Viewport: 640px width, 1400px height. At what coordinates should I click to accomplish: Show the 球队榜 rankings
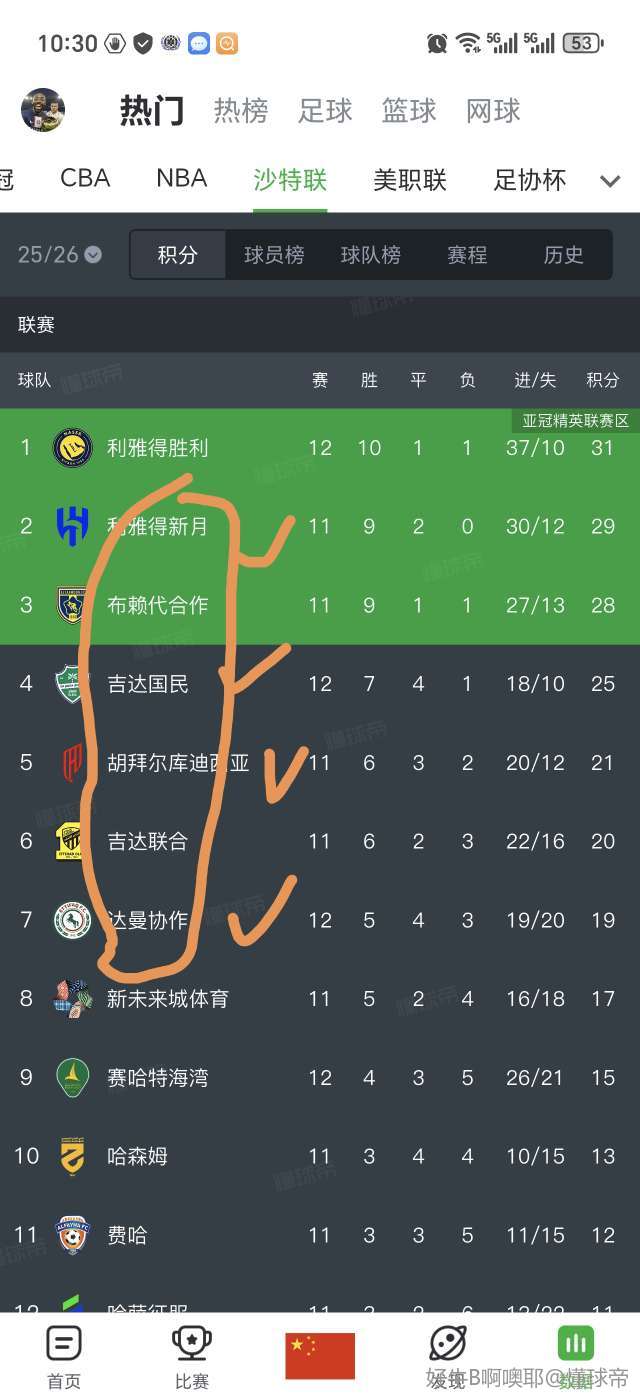click(x=370, y=255)
